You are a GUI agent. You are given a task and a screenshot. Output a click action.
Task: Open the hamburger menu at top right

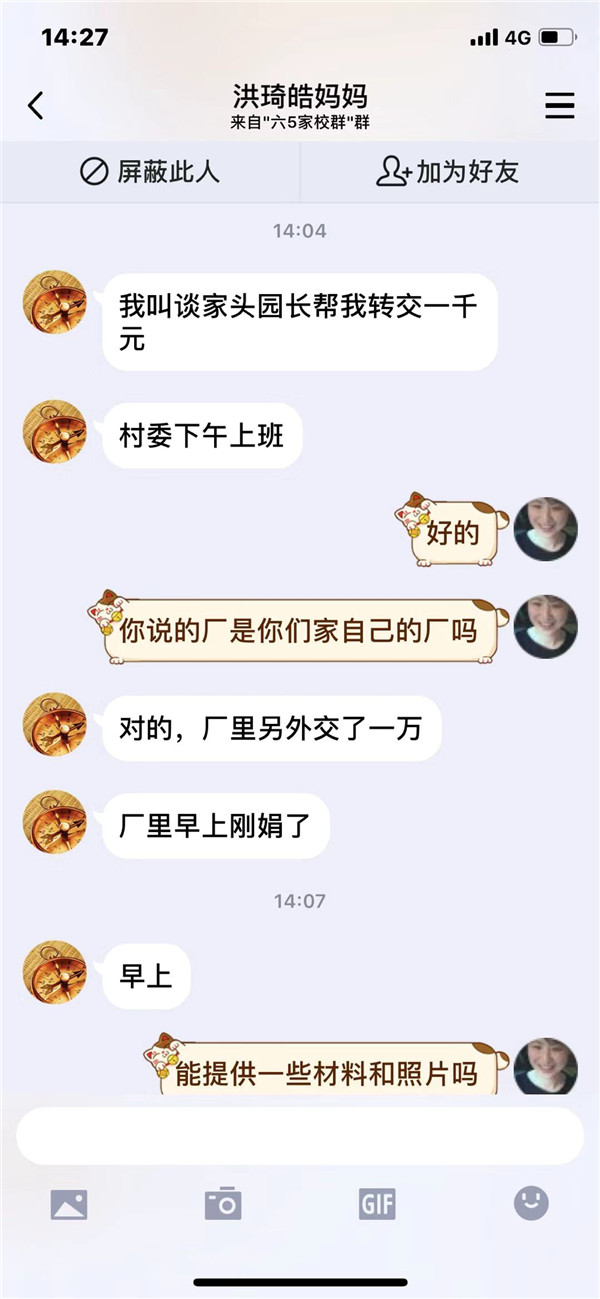point(559,106)
